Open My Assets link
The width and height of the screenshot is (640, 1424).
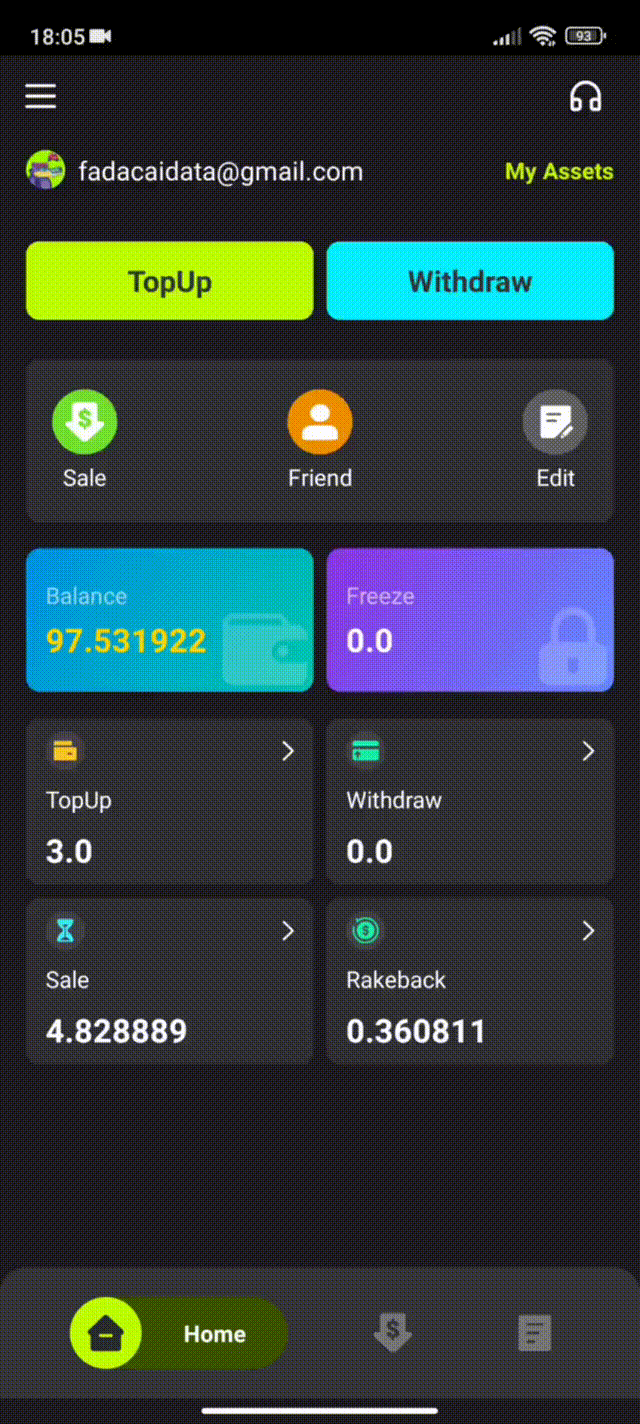pyautogui.click(x=559, y=171)
